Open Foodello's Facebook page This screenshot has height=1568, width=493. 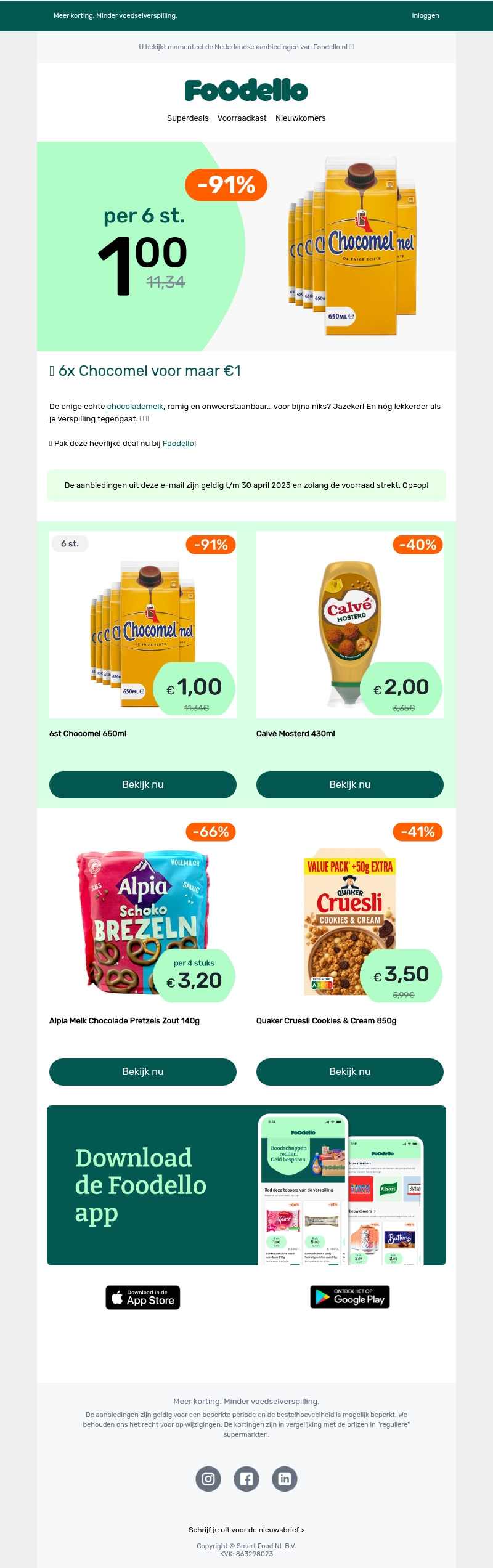tap(246, 1479)
